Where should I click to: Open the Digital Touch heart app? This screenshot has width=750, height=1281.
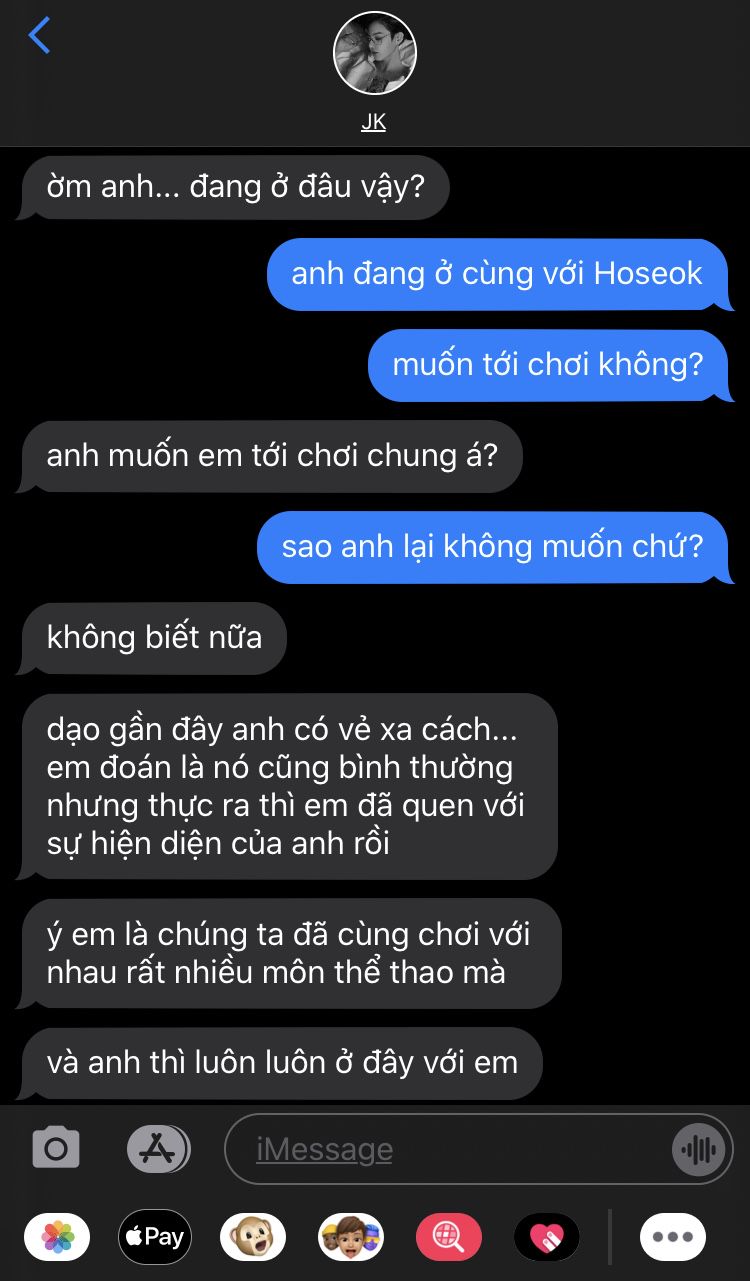click(x=546, y=1237)
